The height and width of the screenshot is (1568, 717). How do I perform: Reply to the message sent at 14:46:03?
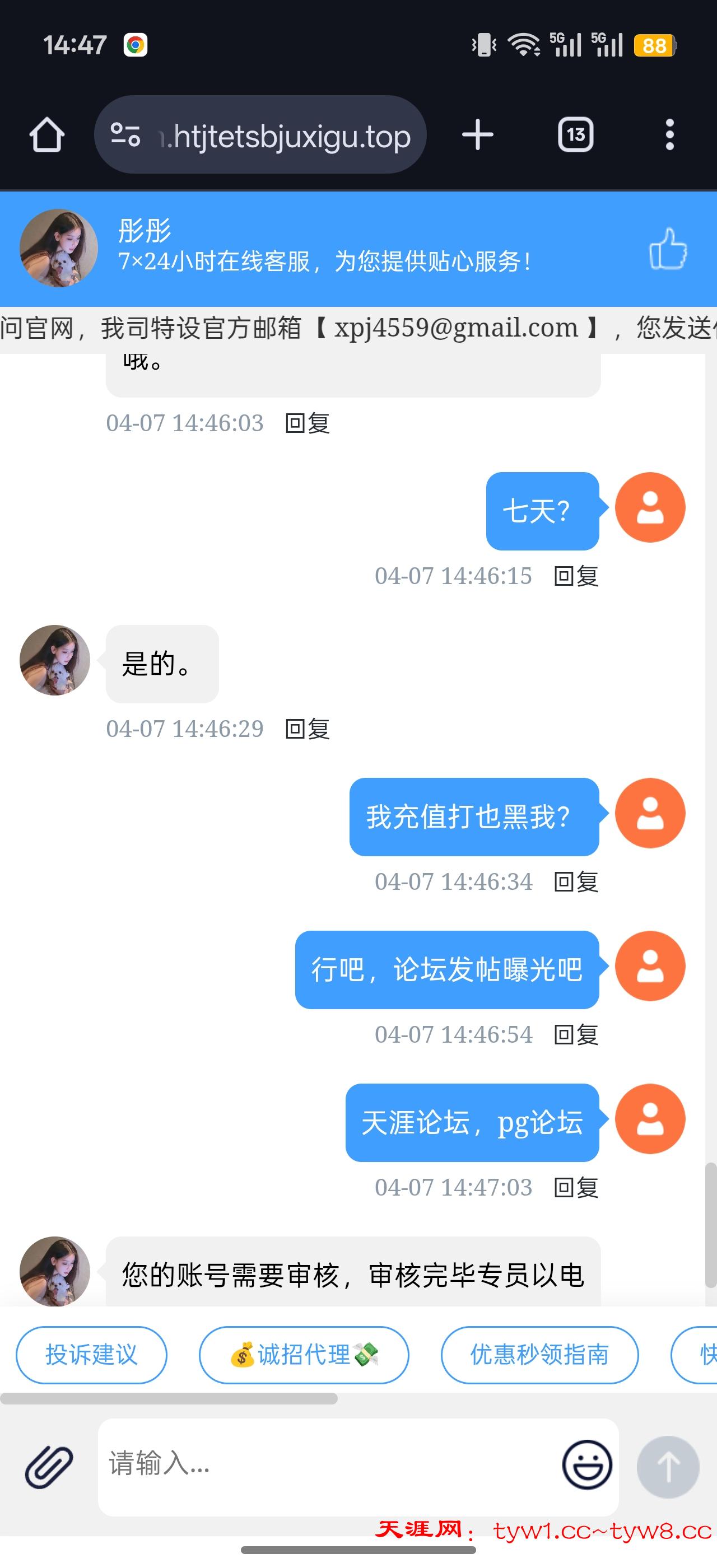tap(308, 423)
